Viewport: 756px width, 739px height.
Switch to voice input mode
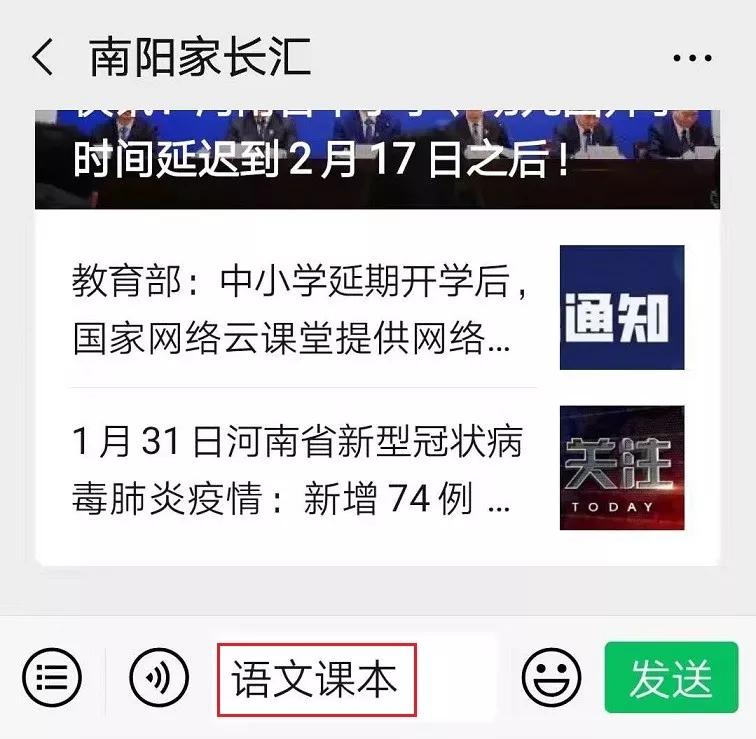[x=159, y=679]
